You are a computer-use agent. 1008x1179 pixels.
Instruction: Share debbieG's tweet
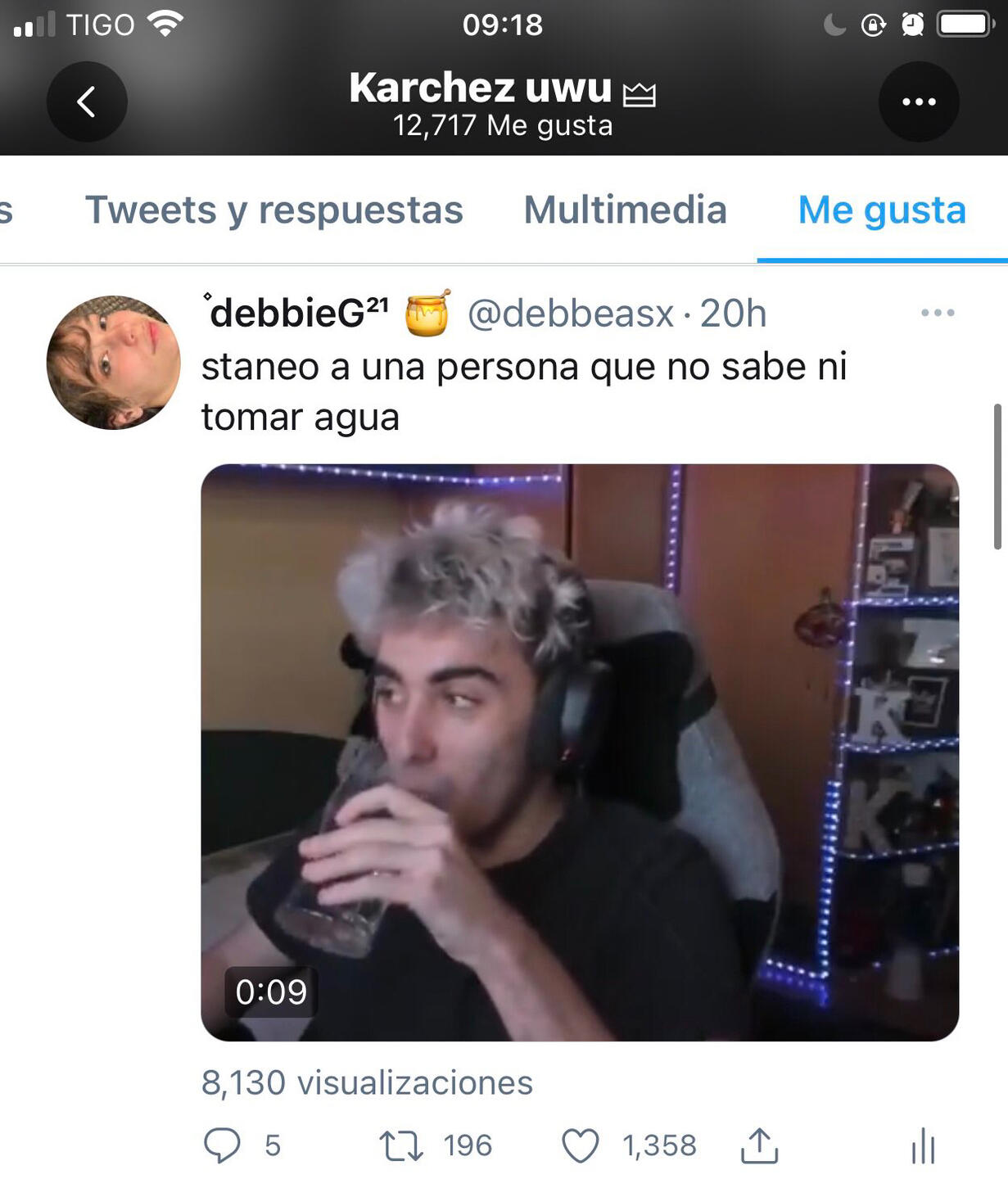point(759,1145)
